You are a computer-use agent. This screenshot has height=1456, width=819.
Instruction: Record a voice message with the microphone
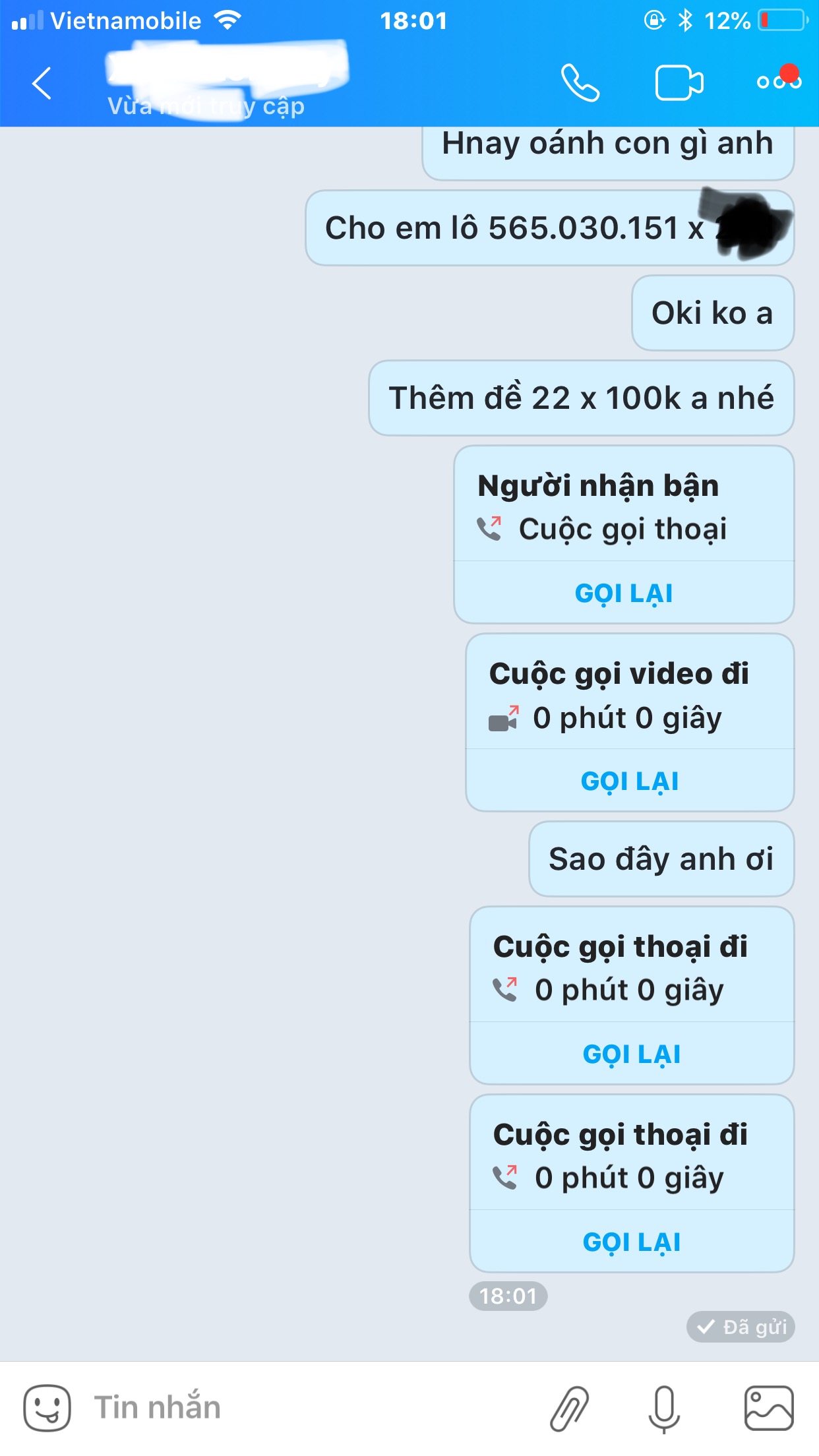pos(664,1409)
